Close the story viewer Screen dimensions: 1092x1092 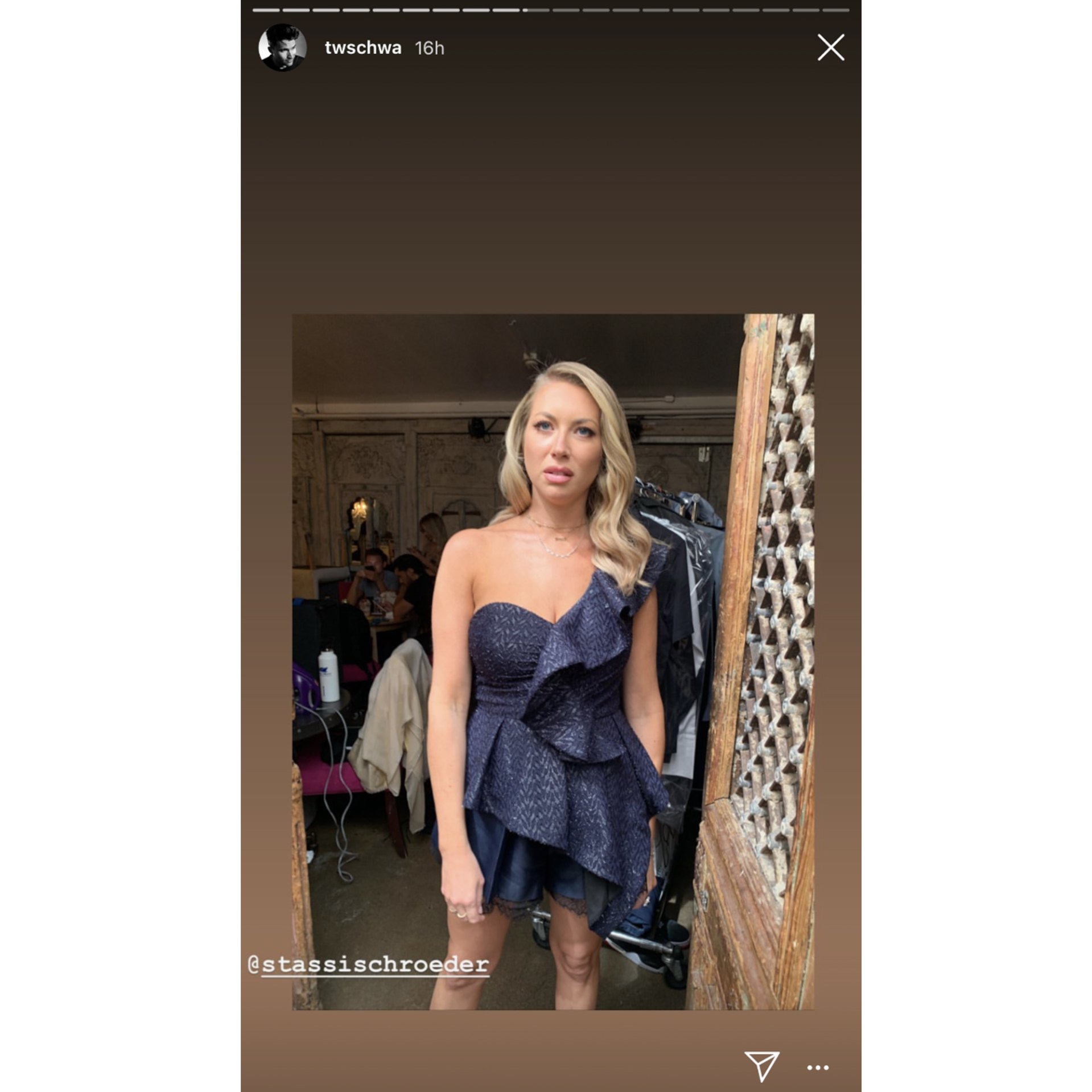(x=830, y=47)
